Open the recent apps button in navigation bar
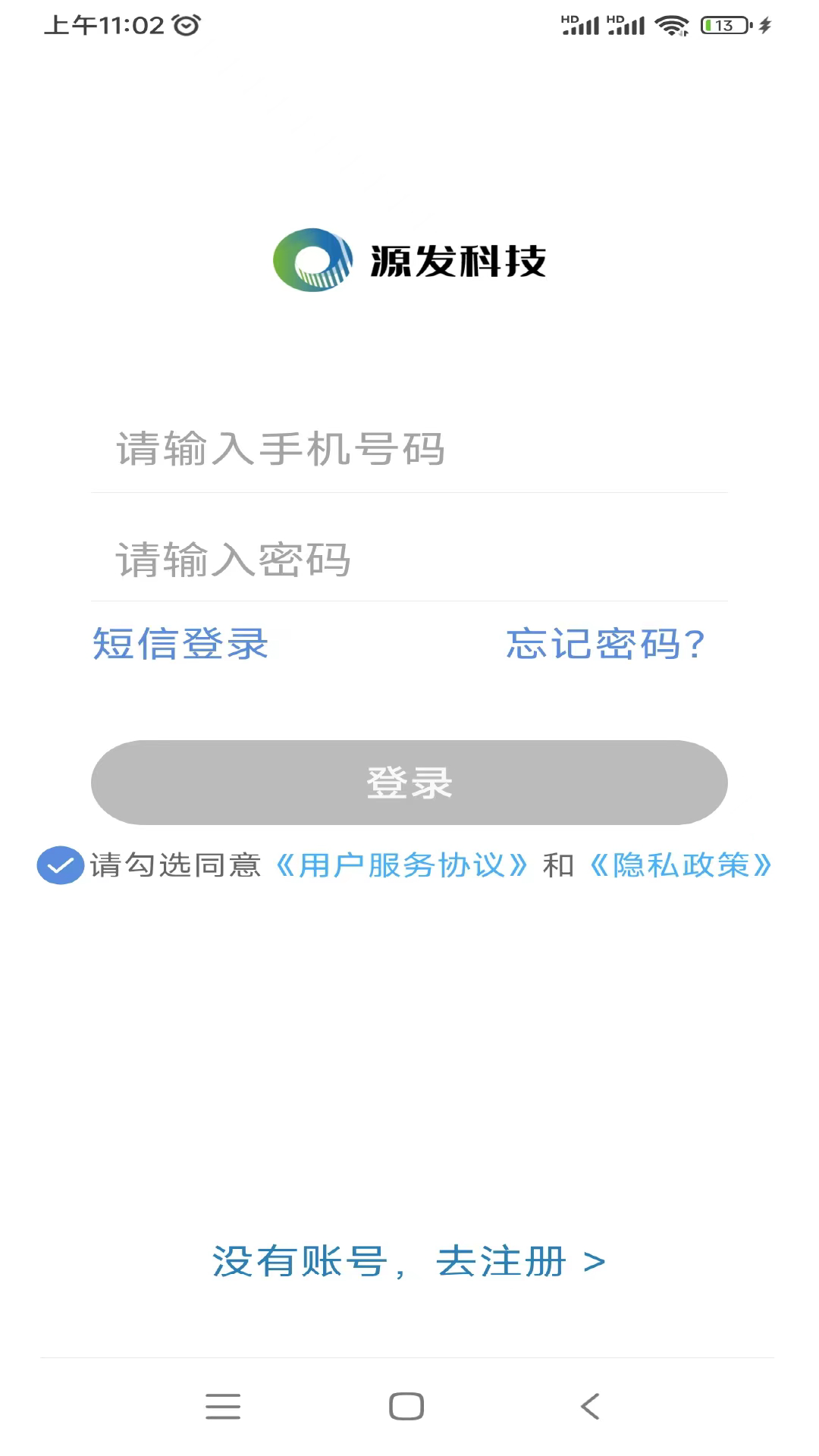 (x=221, y=1404)
